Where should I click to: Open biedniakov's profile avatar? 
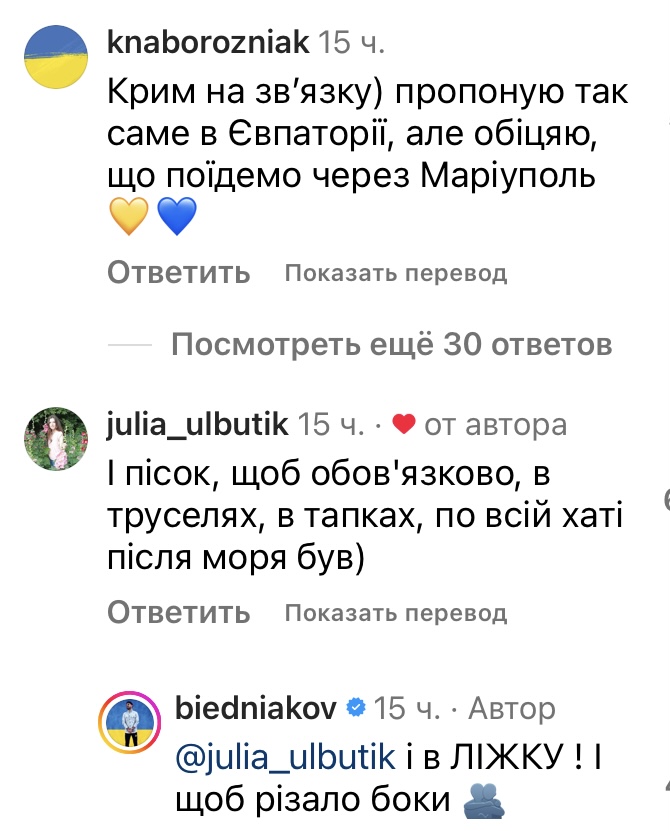pos(130,723)
